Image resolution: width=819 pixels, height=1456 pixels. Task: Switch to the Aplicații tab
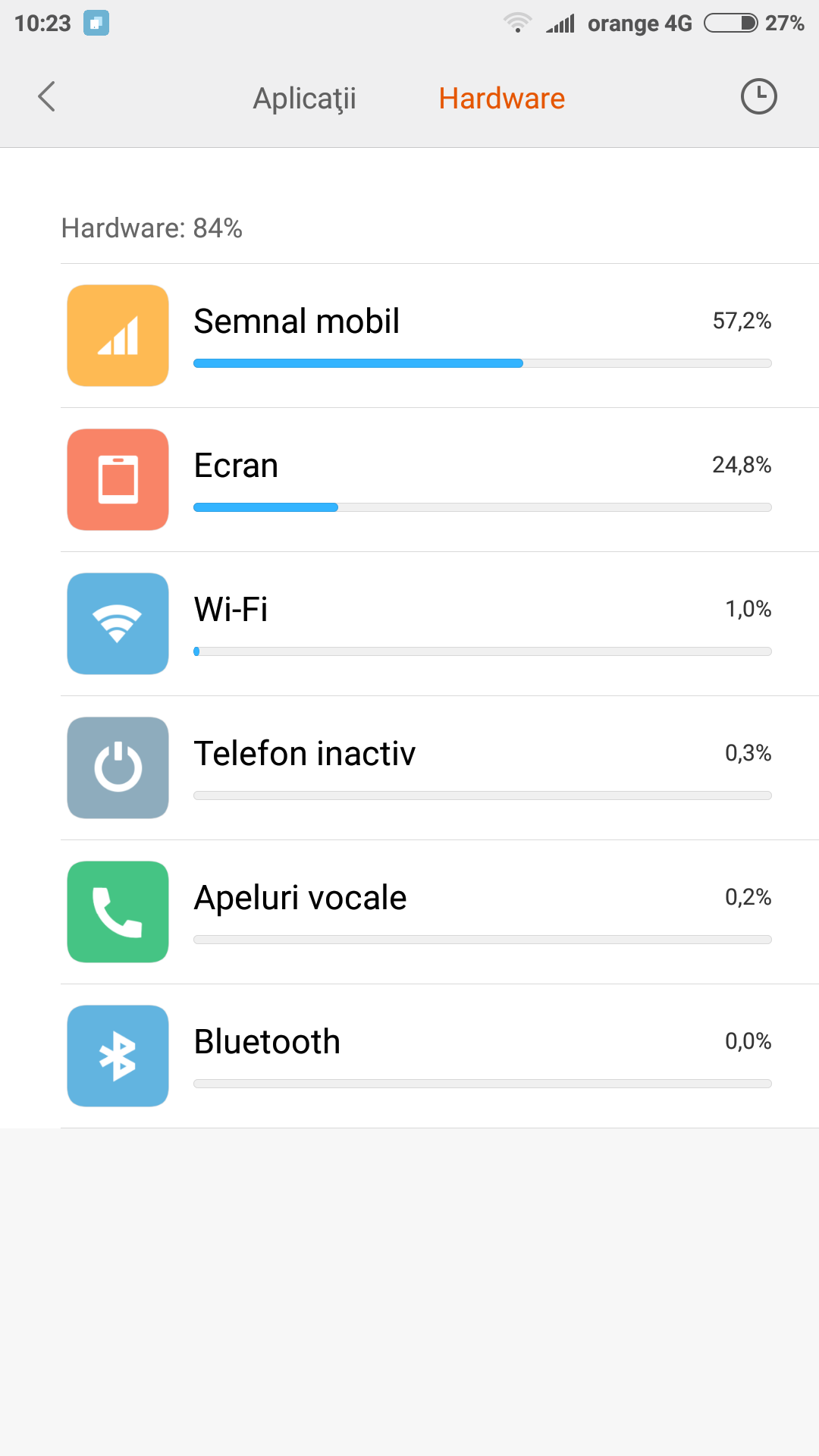(x=304, y=99)
